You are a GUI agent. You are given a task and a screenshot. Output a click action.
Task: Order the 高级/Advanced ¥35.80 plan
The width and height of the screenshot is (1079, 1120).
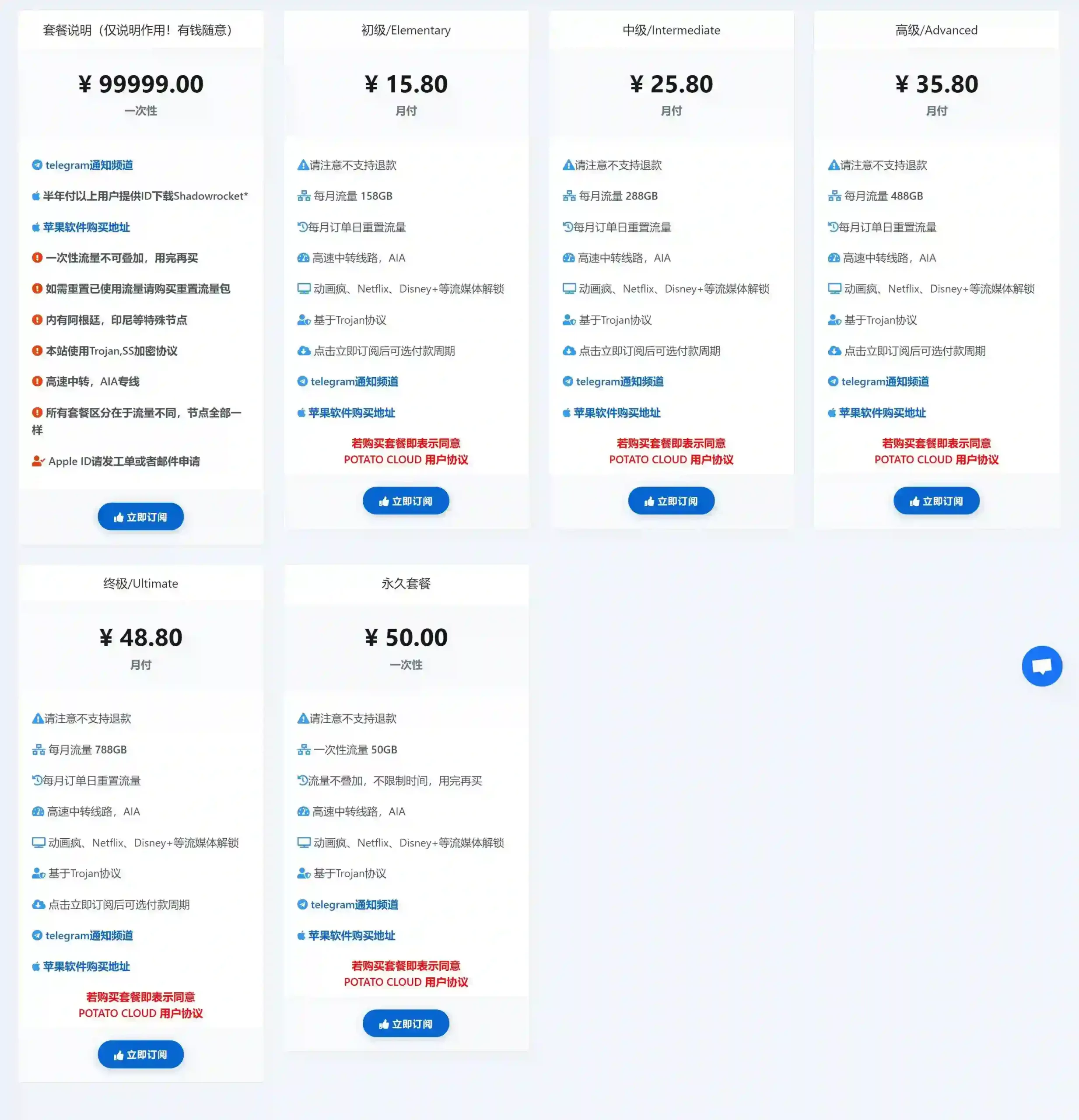pyautogui.click(x=936, y=501)
